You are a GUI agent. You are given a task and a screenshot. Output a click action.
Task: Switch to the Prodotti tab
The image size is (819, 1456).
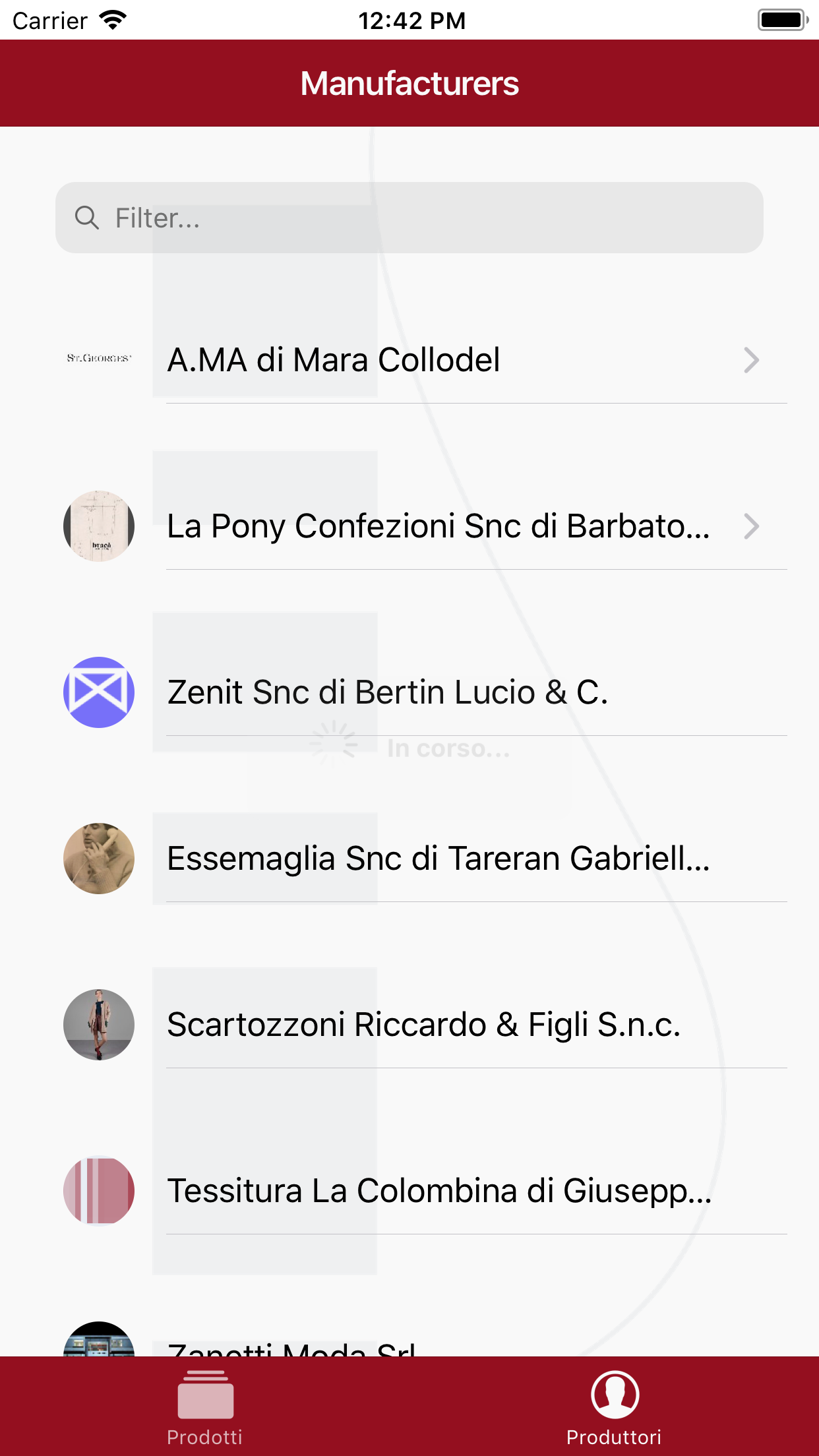tap(205, 1407)
